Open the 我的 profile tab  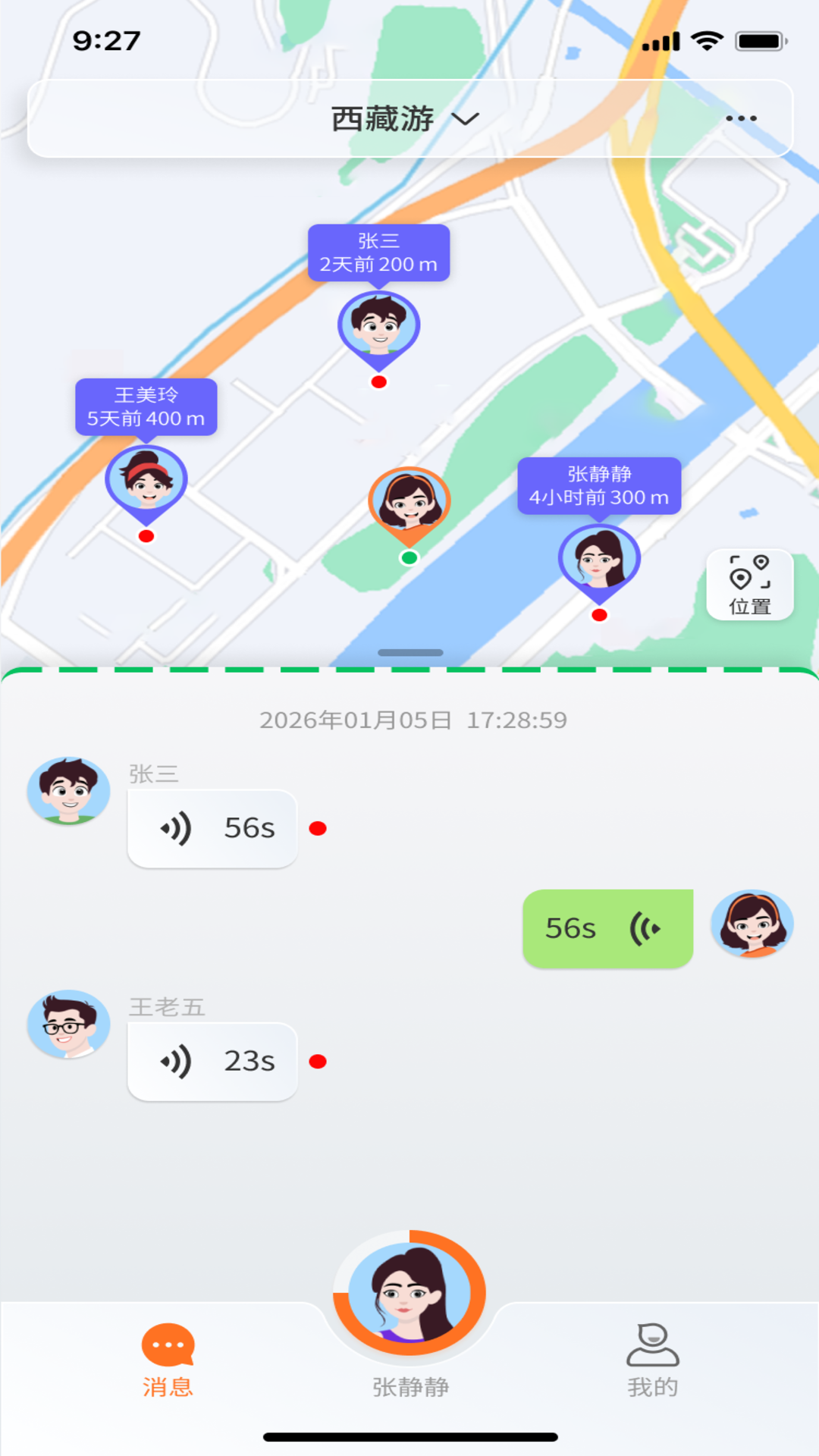coord(653,1357)
